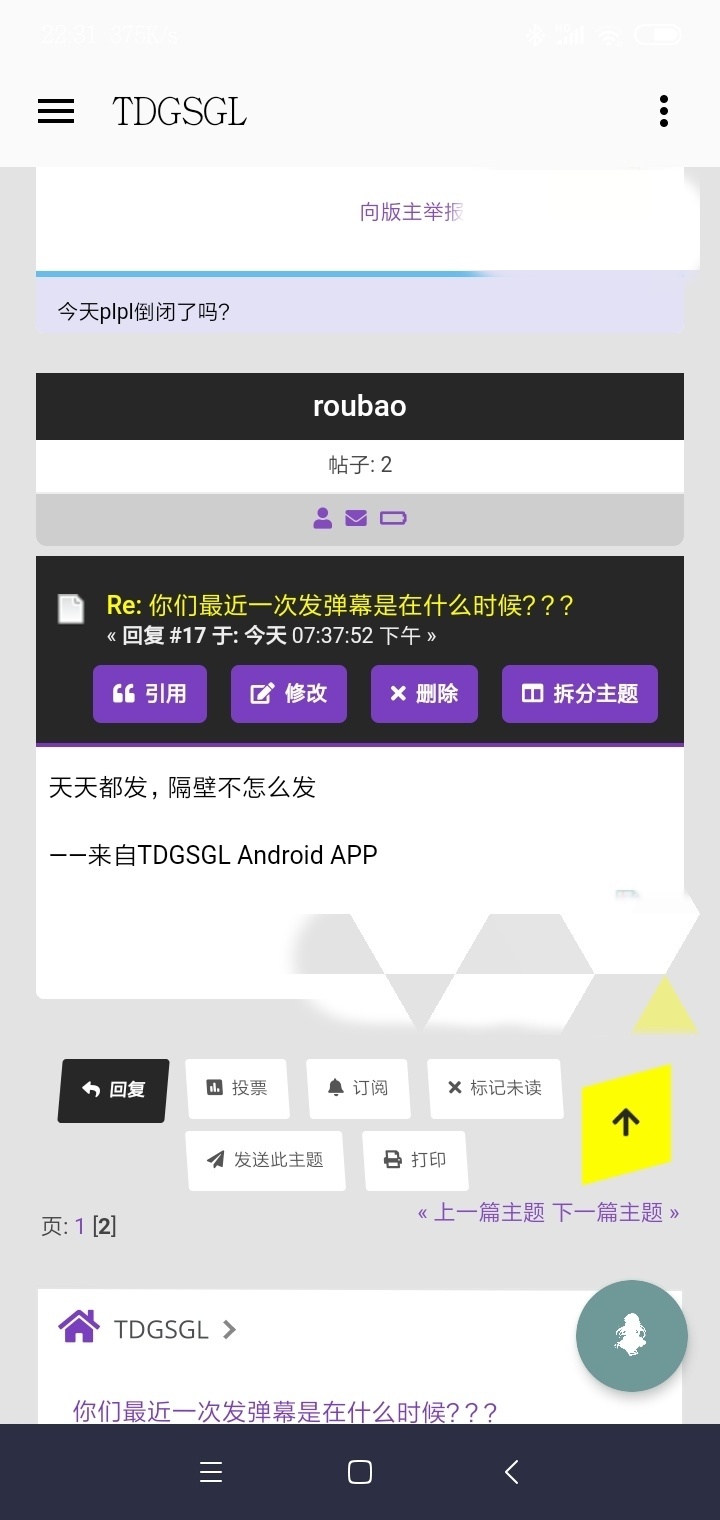Reply to the topic with 回复
This screenshot has height=1520, width=720.
[114, 1090]
